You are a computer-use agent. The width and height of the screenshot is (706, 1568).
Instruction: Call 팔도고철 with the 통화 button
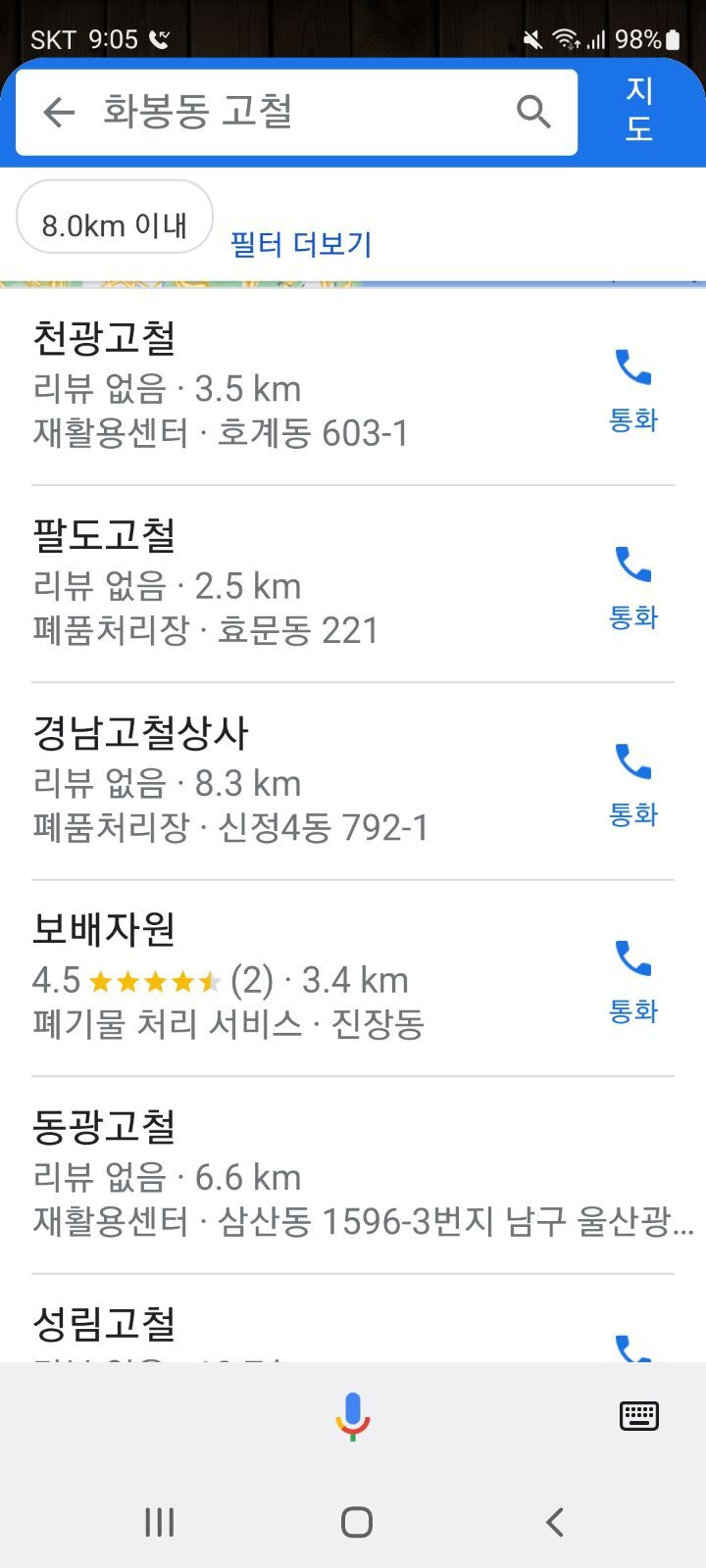point(633,587)
